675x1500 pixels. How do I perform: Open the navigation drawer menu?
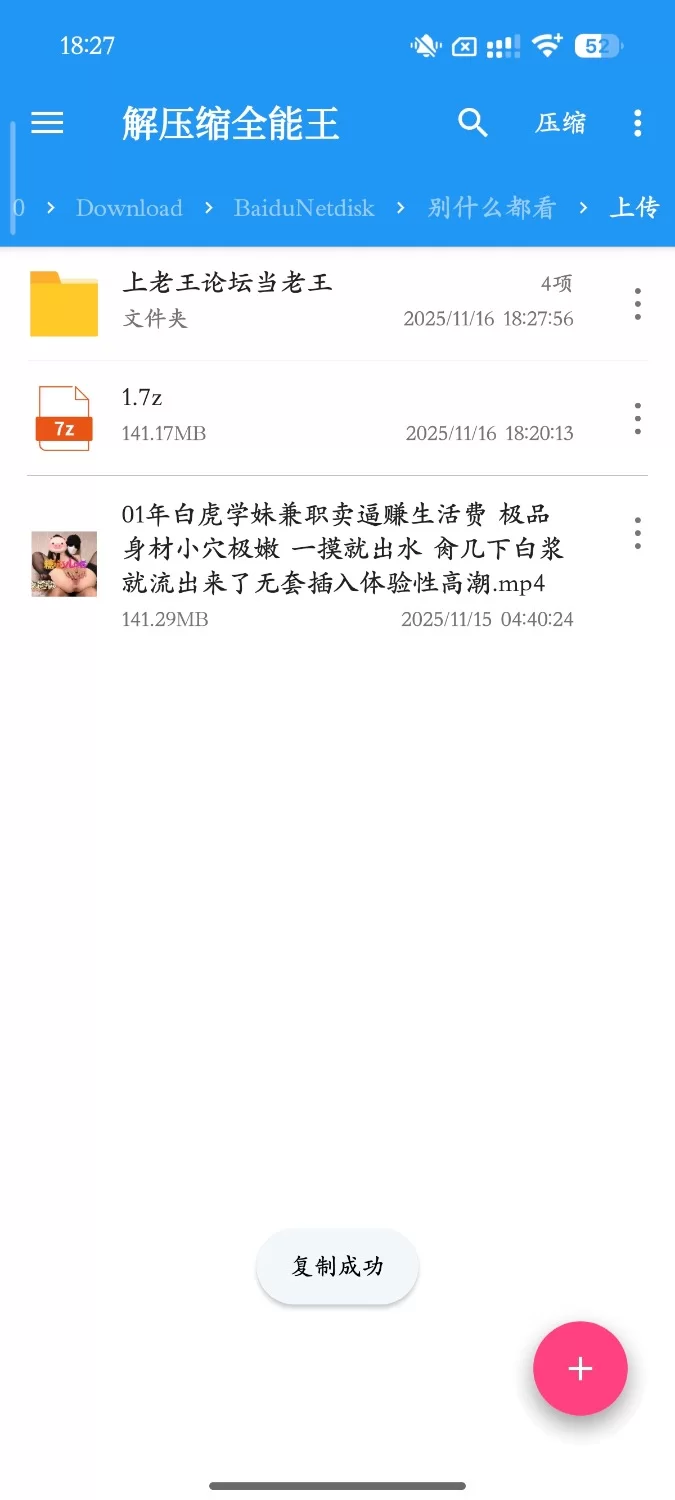pyautogui.click(x=47, y=123)
